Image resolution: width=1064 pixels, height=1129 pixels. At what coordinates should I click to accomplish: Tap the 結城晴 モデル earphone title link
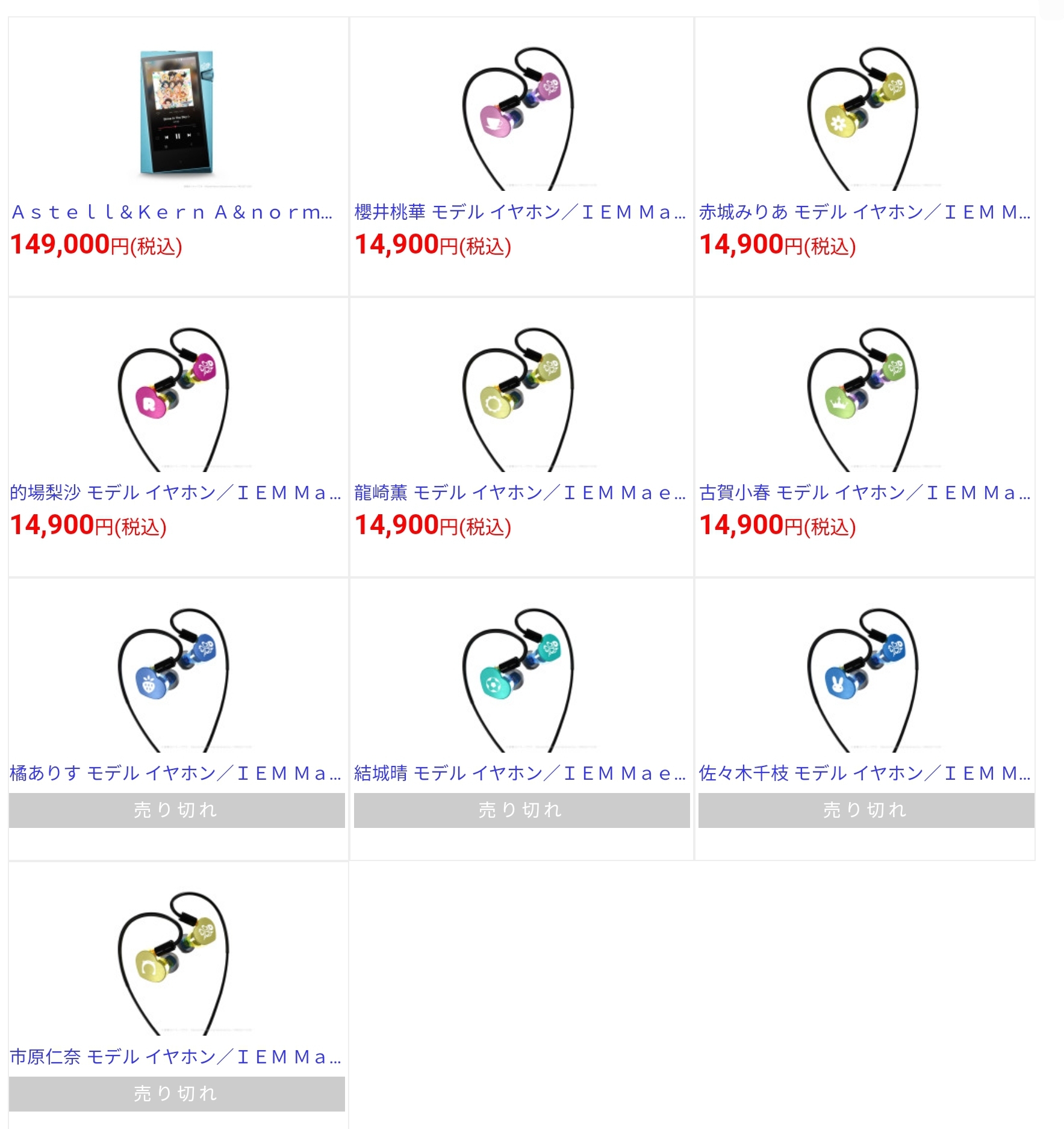520,773
